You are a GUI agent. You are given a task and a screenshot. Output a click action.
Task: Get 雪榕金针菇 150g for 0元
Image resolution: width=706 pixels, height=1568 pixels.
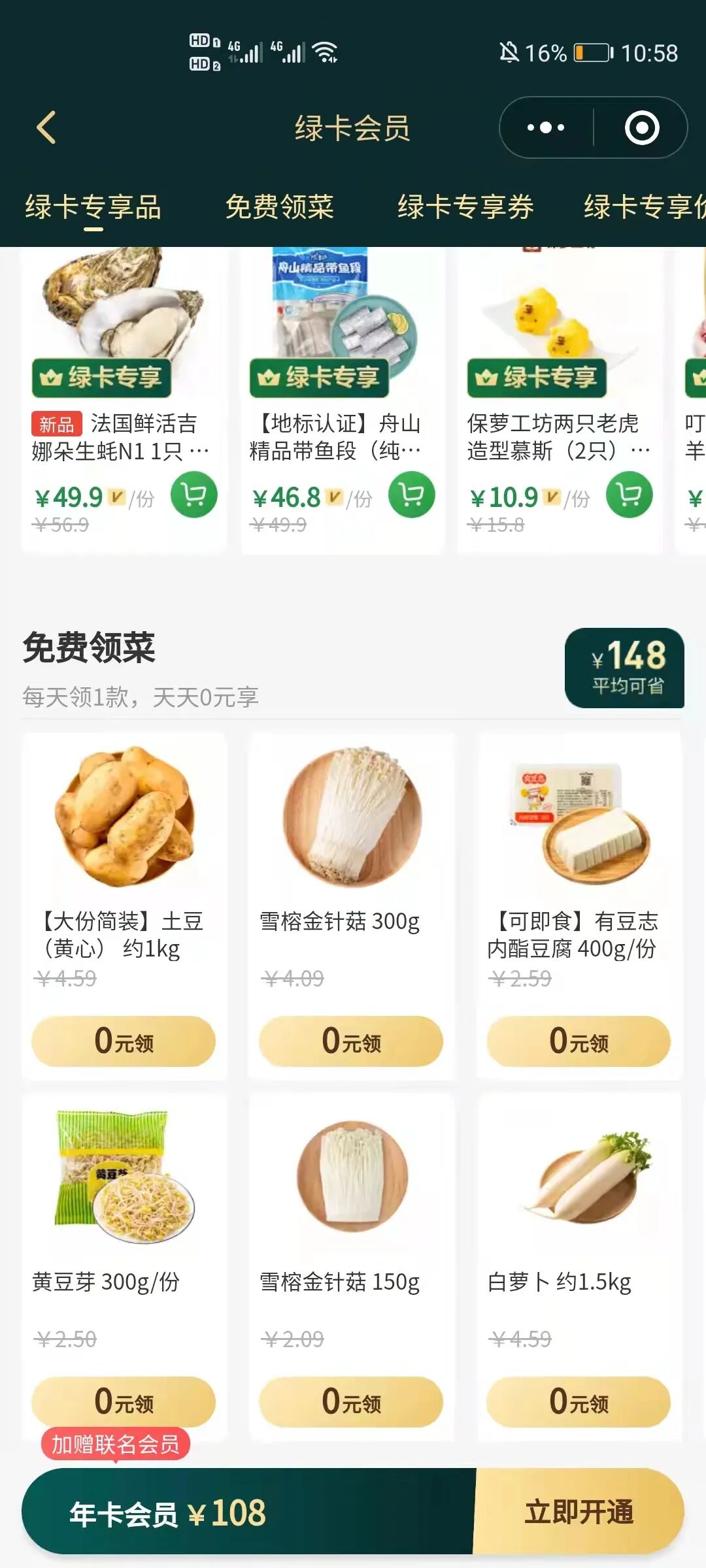pyautogui.click(x=351, y=1401)
